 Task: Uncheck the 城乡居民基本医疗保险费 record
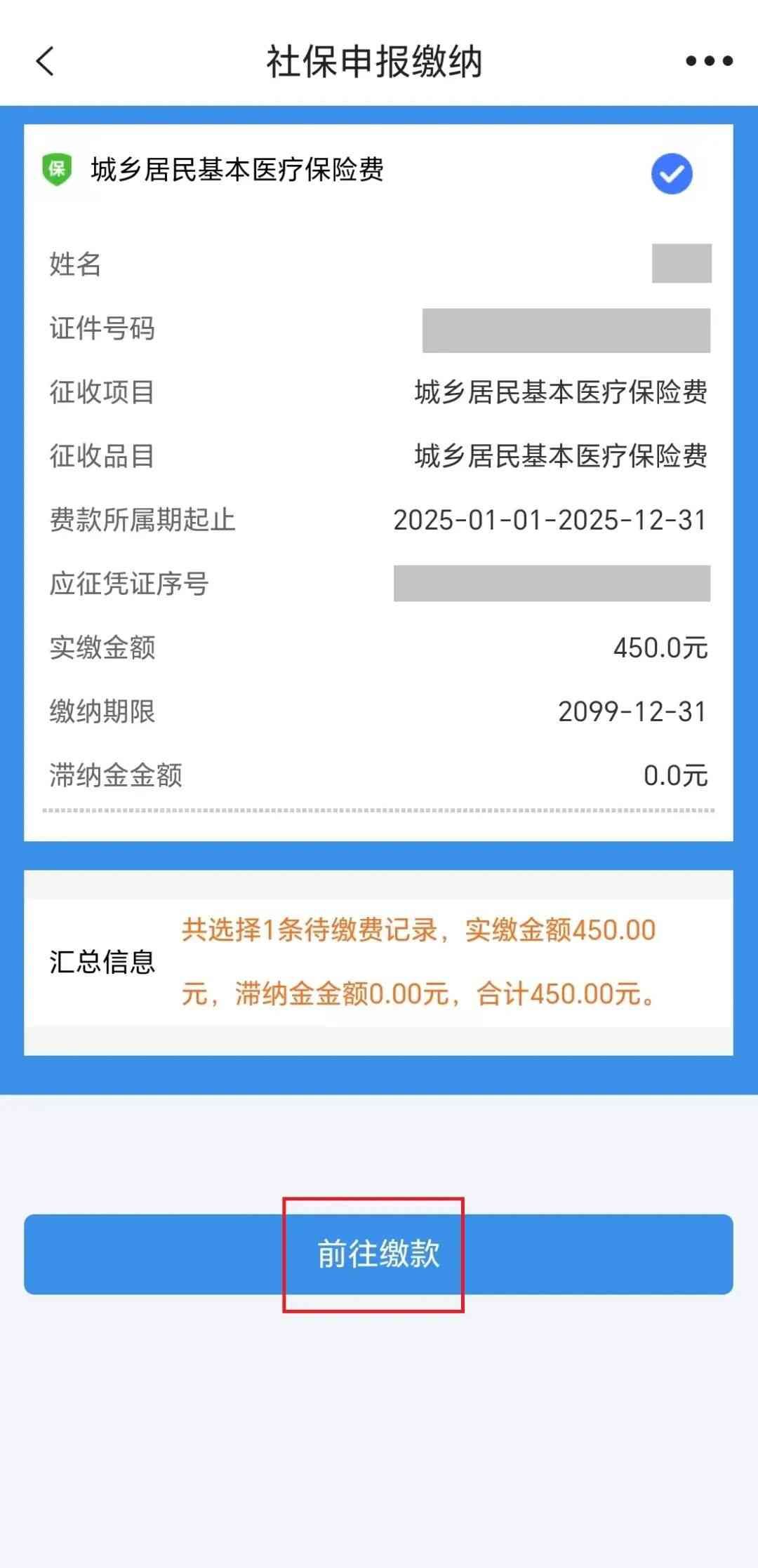tap(672, 173)
